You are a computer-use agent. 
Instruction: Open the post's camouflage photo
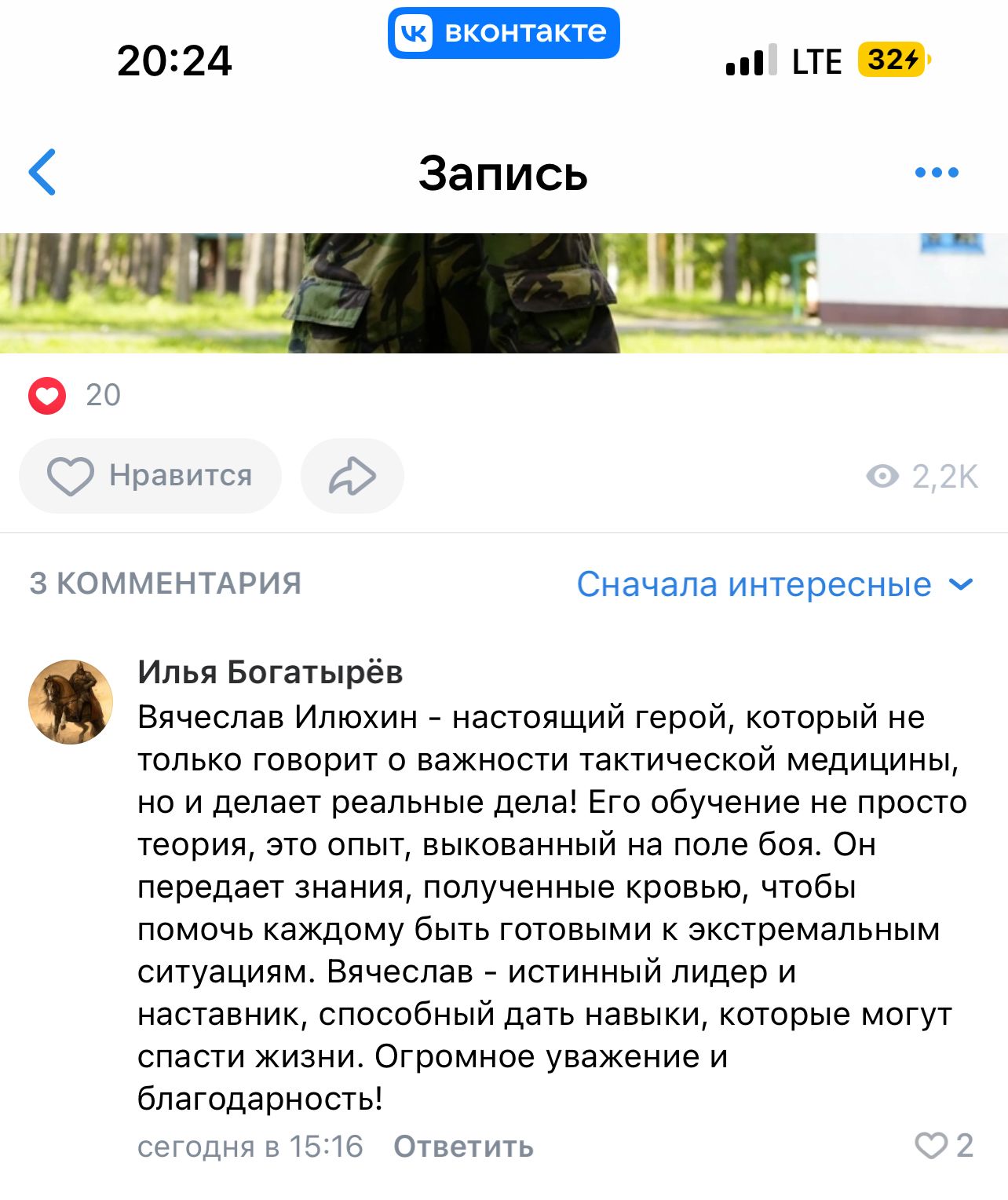point(504,293)
